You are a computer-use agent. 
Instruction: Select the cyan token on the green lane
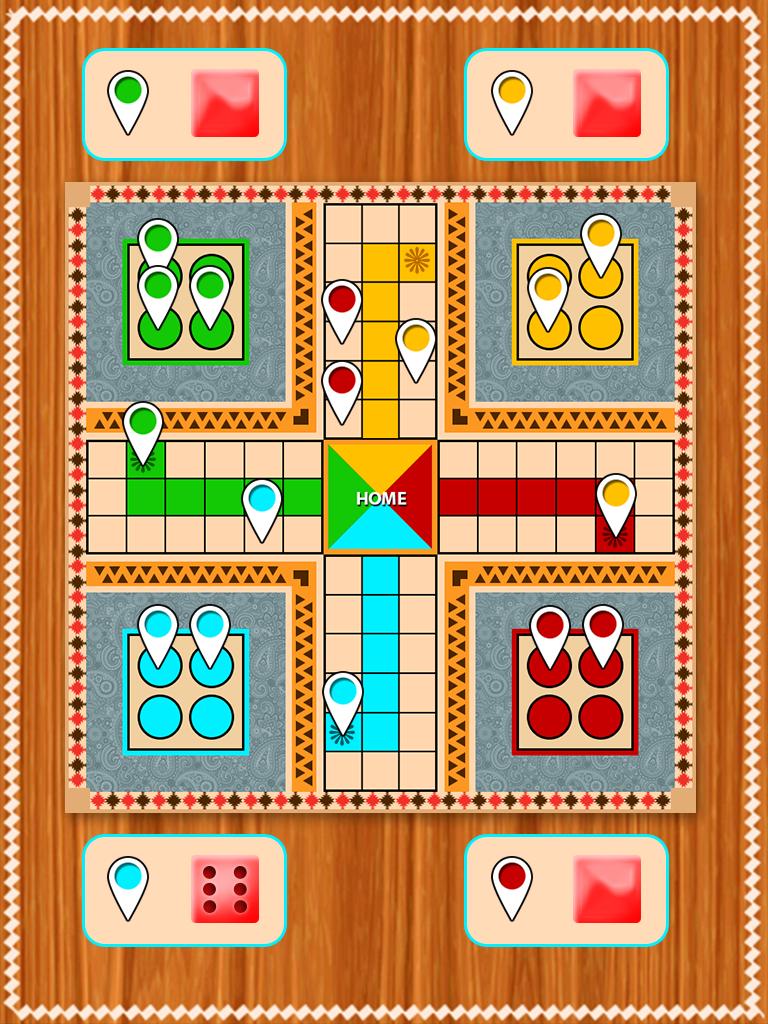tap(262, 505)
